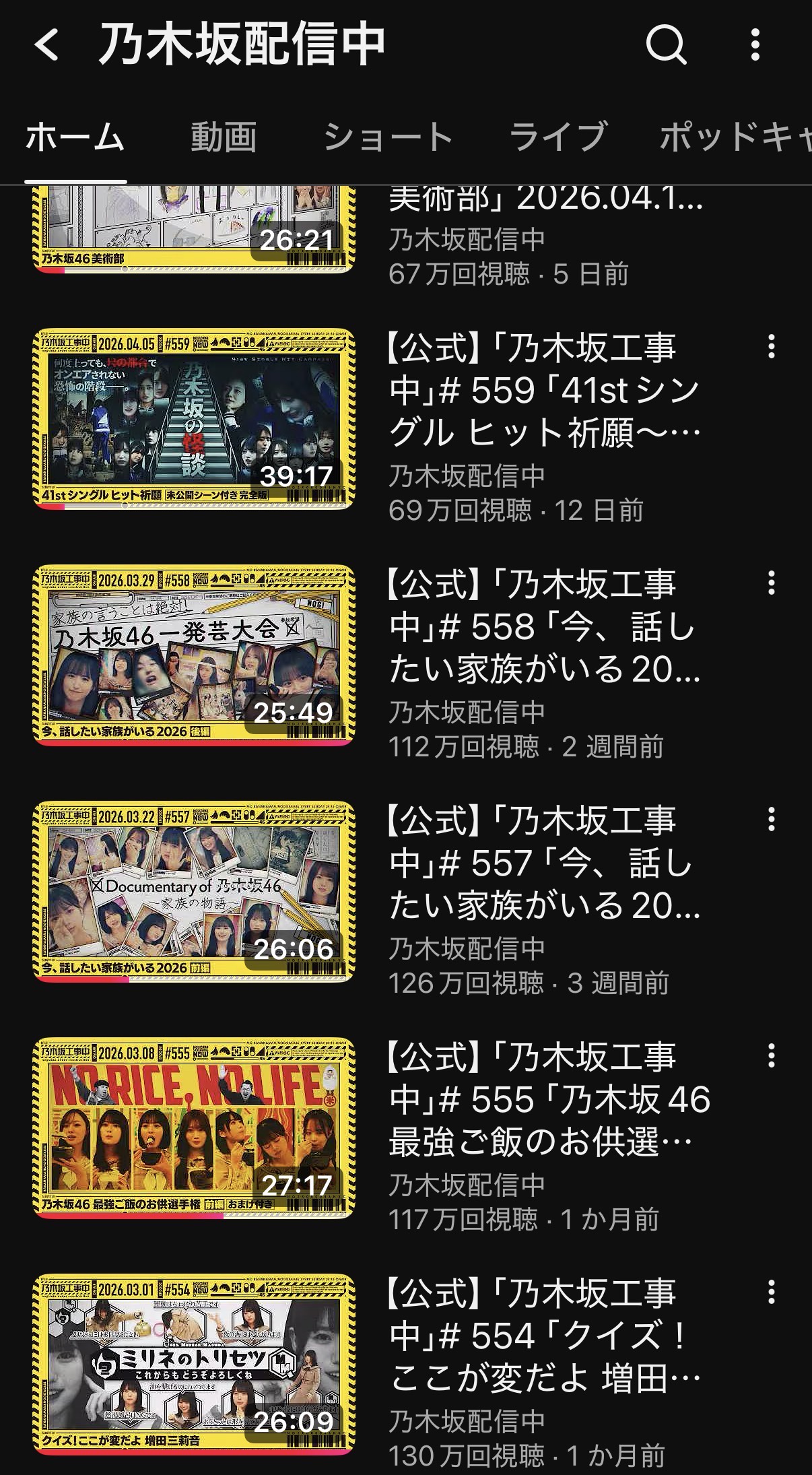
Task: Watch episode #555 最強ご飯のお供選手権
Action: (x=194, y=1128)
